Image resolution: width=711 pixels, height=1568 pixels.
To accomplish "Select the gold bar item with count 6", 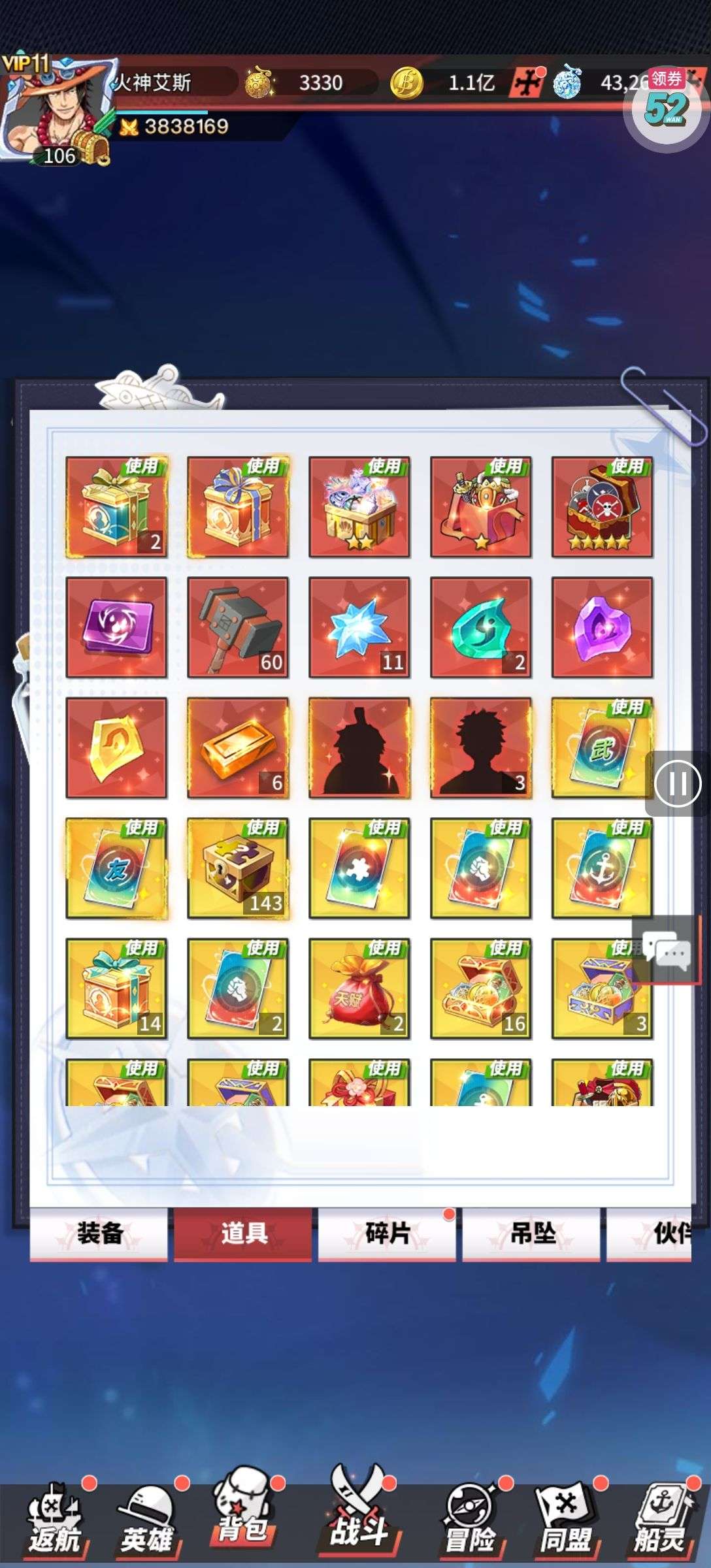I will [238, 747].
